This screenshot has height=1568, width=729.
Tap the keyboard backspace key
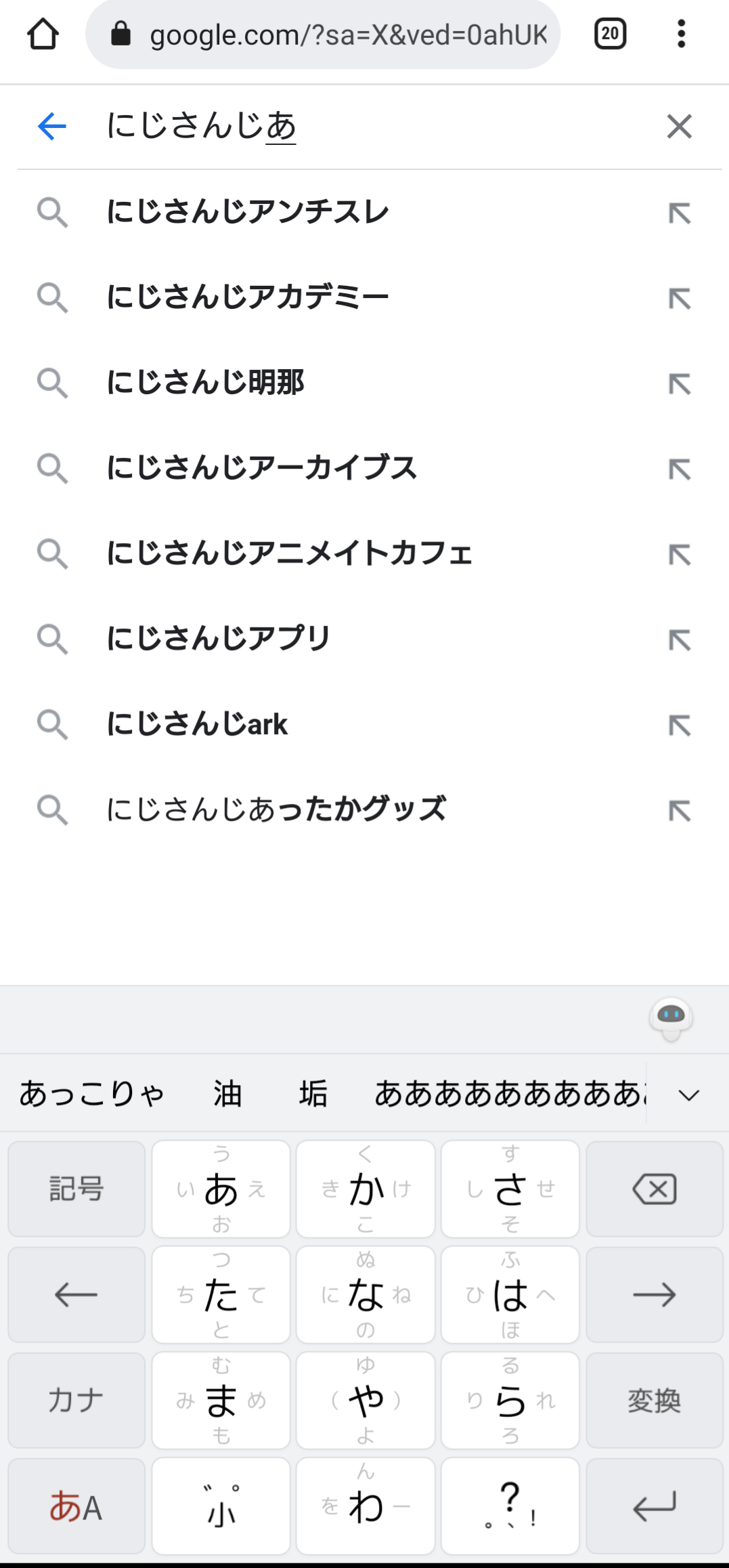click(655, 1189)
